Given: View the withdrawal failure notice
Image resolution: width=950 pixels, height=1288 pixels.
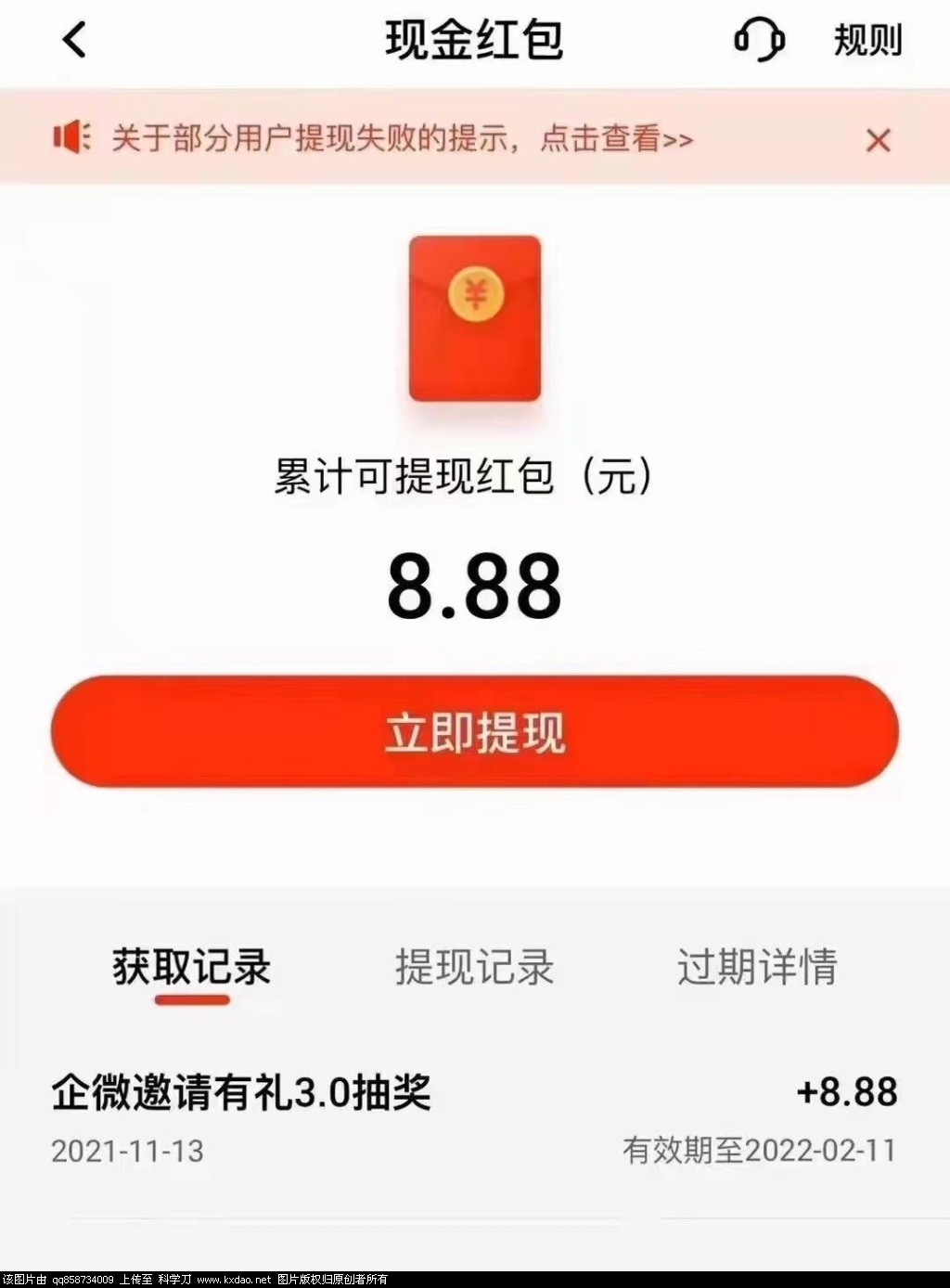Looking at the screenshot, I should click(401, 139).
